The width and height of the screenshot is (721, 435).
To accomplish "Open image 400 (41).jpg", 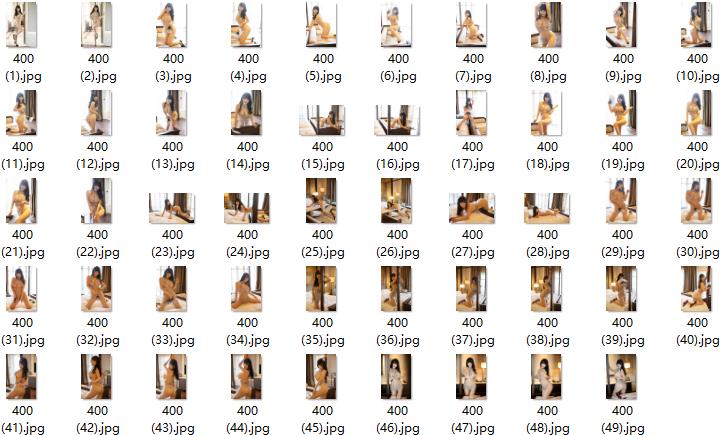I will pos(22,377).
